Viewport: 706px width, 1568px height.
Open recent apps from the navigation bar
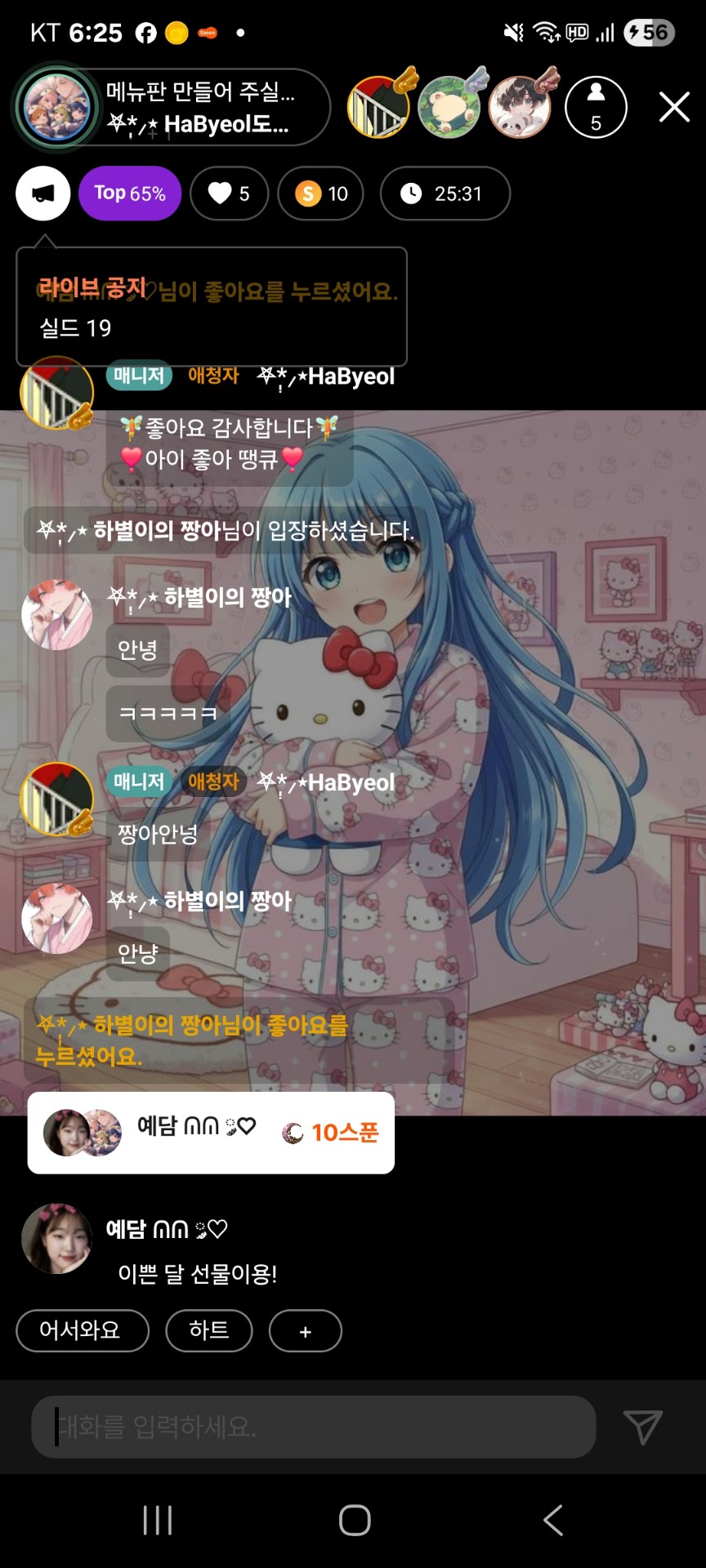[x=157, y=1520]
